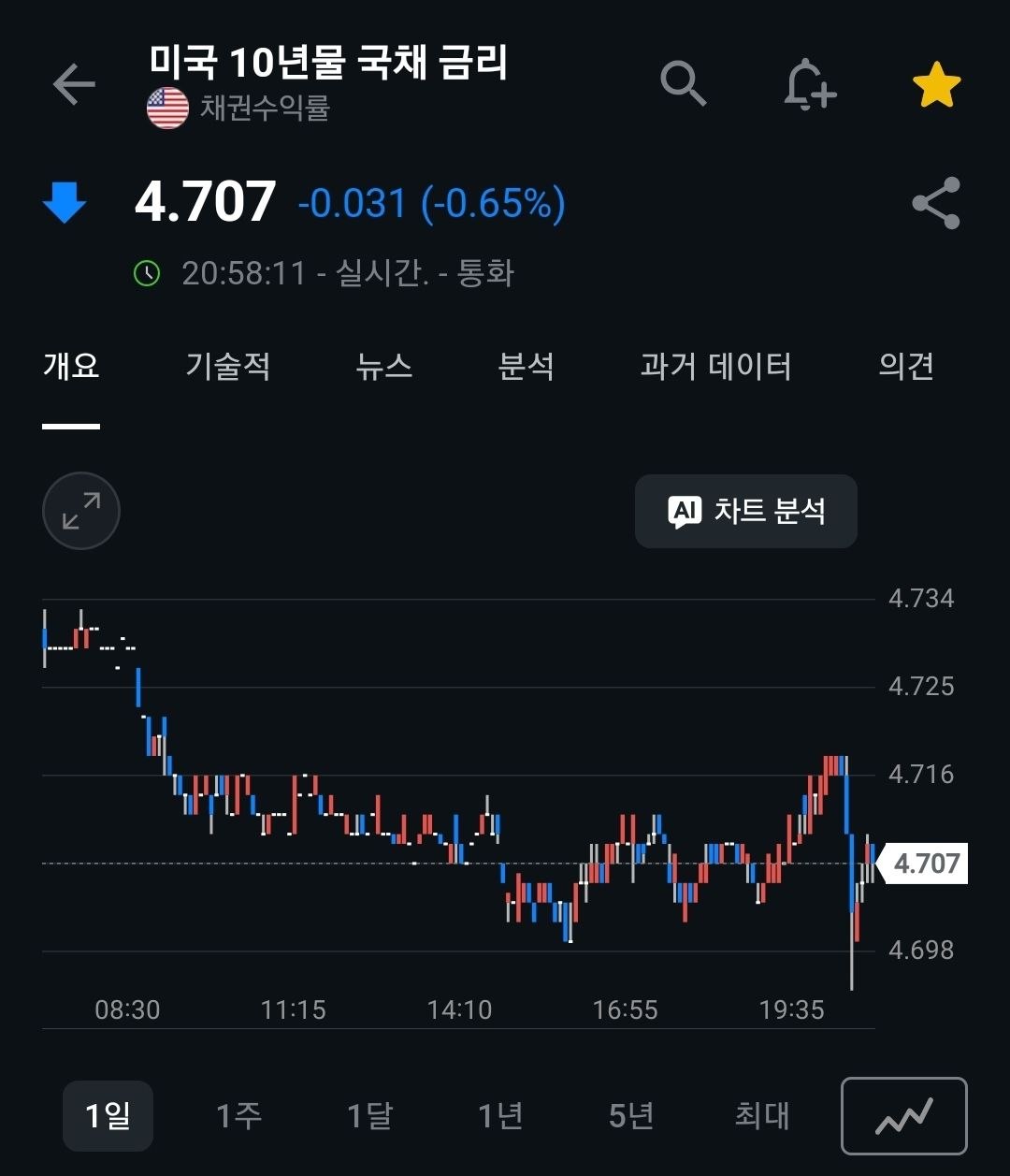Remove from favorites with the star icon

tap(936, 85)
